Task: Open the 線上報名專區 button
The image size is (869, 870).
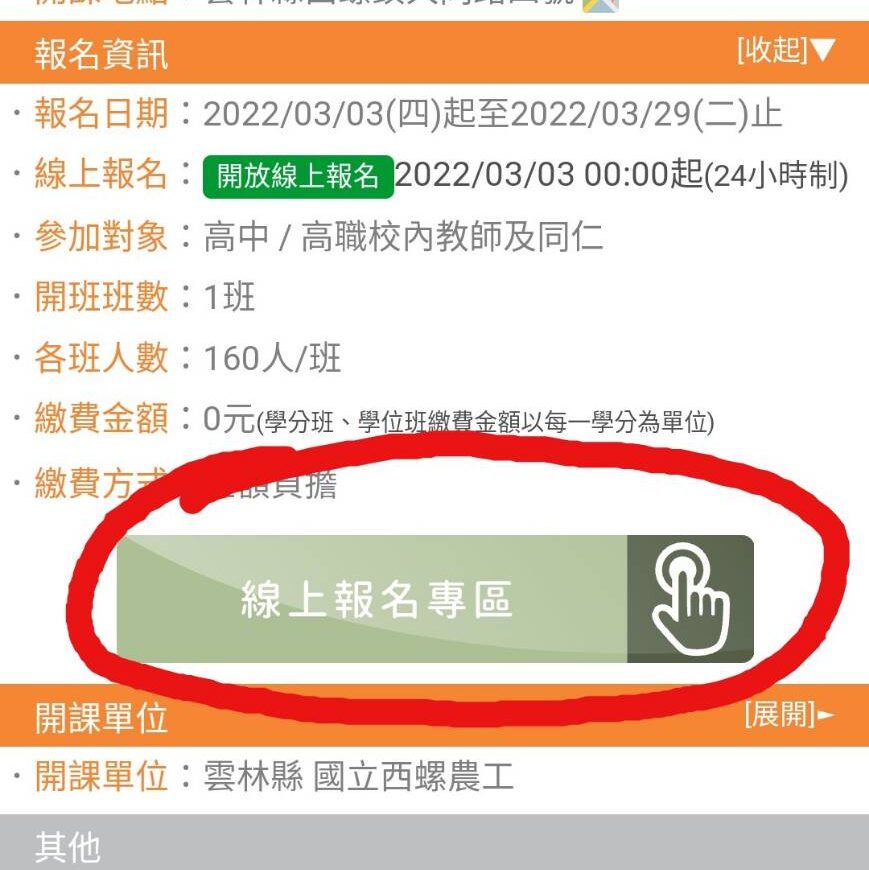Action: tap(435, 599)
